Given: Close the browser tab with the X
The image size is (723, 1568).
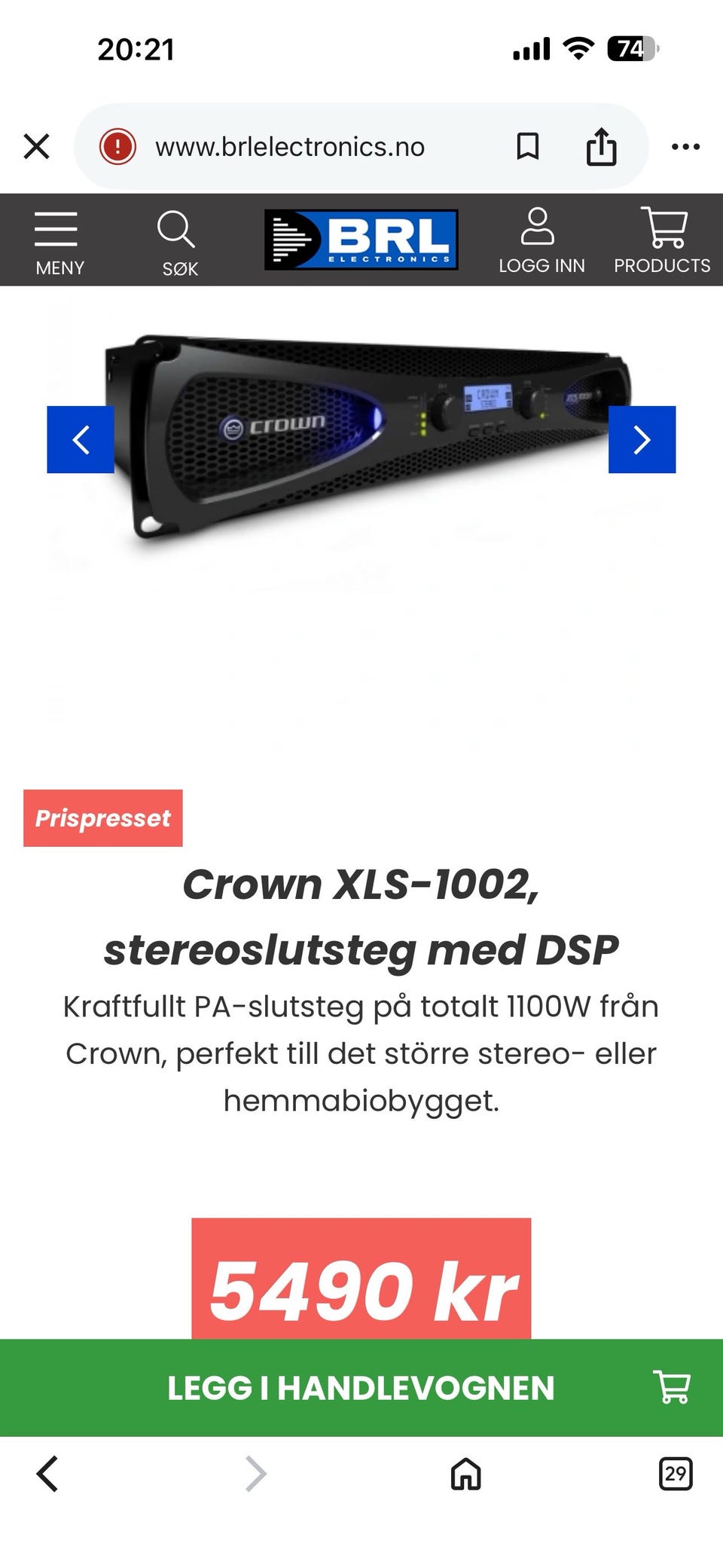Looking at the screenshot, I should click(x=36, y=146).
